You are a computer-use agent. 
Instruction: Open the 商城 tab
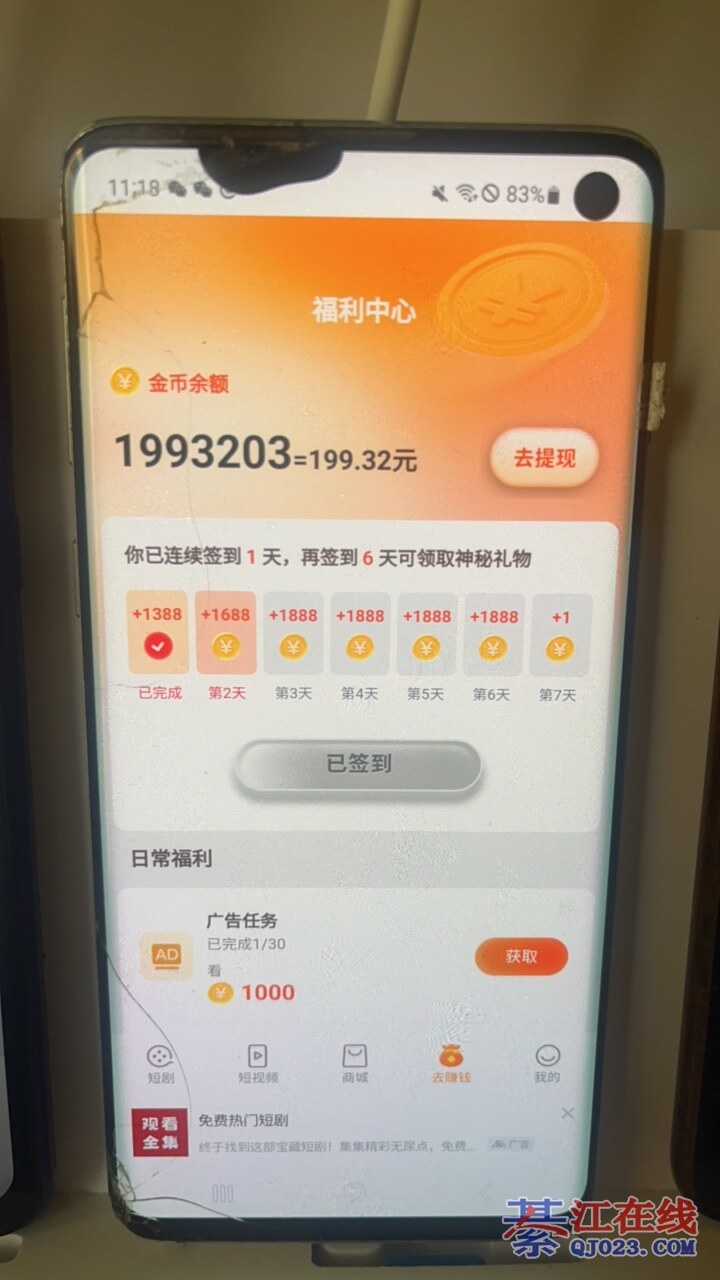[x=355, y=1064]
